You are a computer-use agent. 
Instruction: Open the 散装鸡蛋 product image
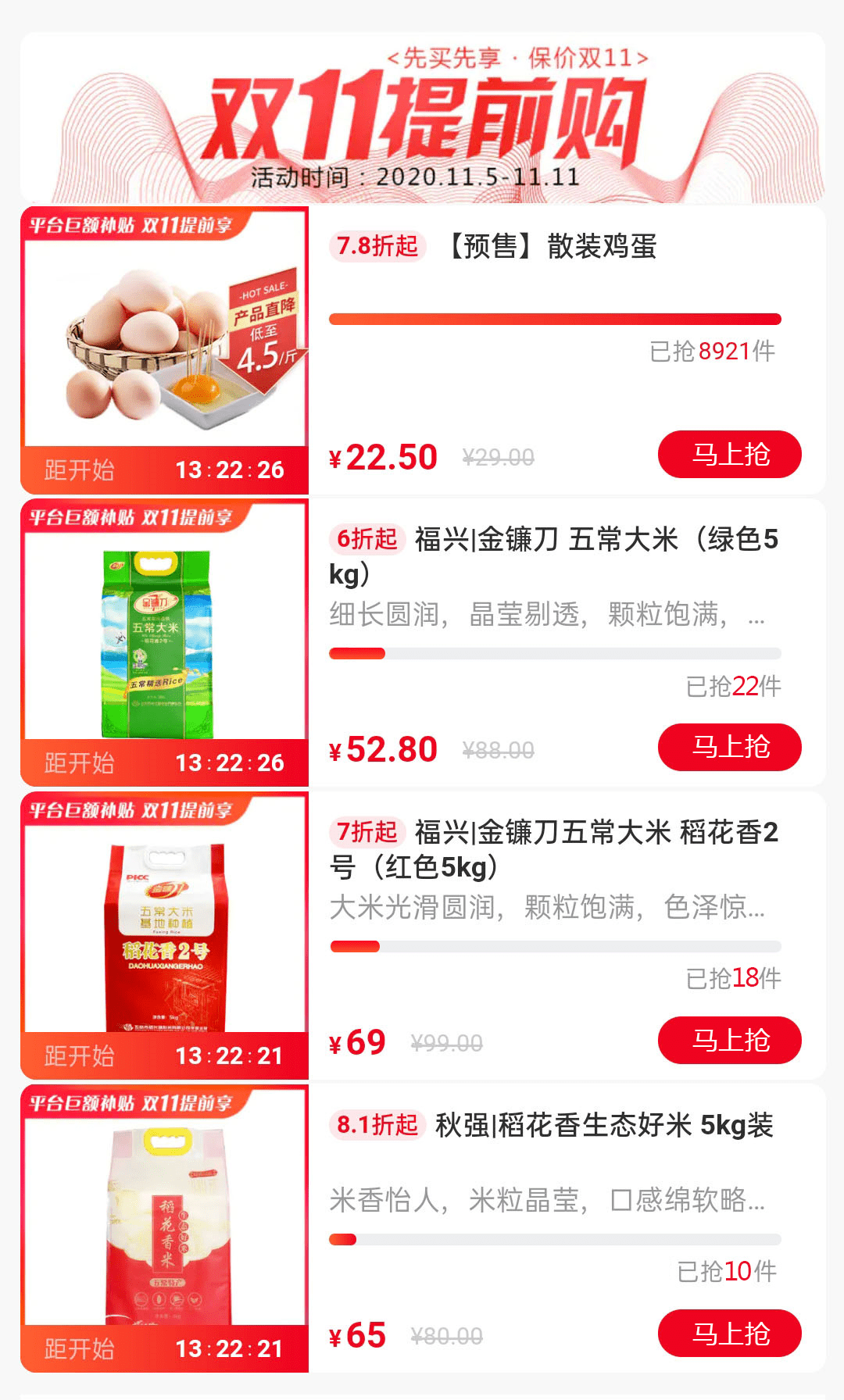[x=165, y=344]
